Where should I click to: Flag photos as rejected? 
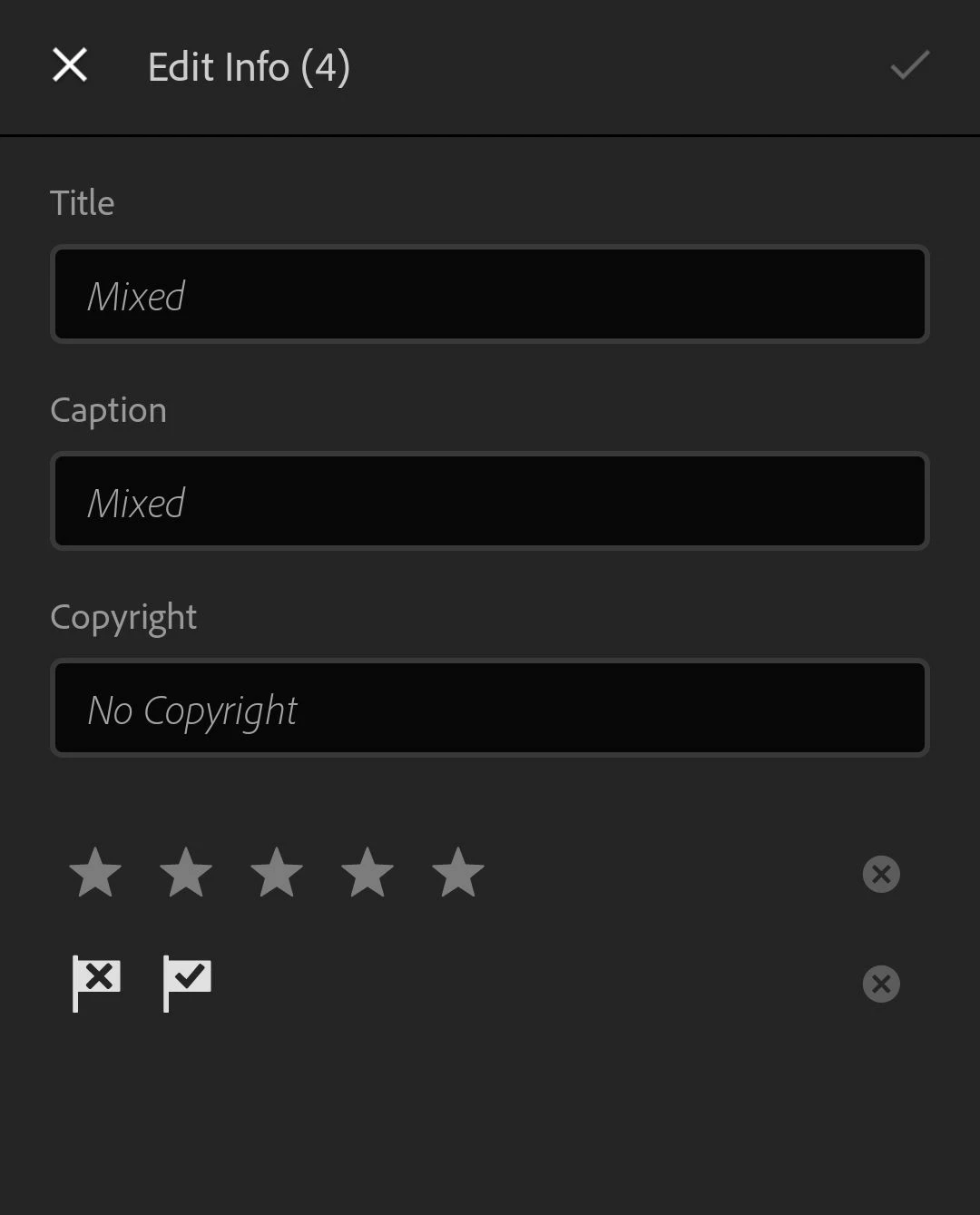pos(96,983)
